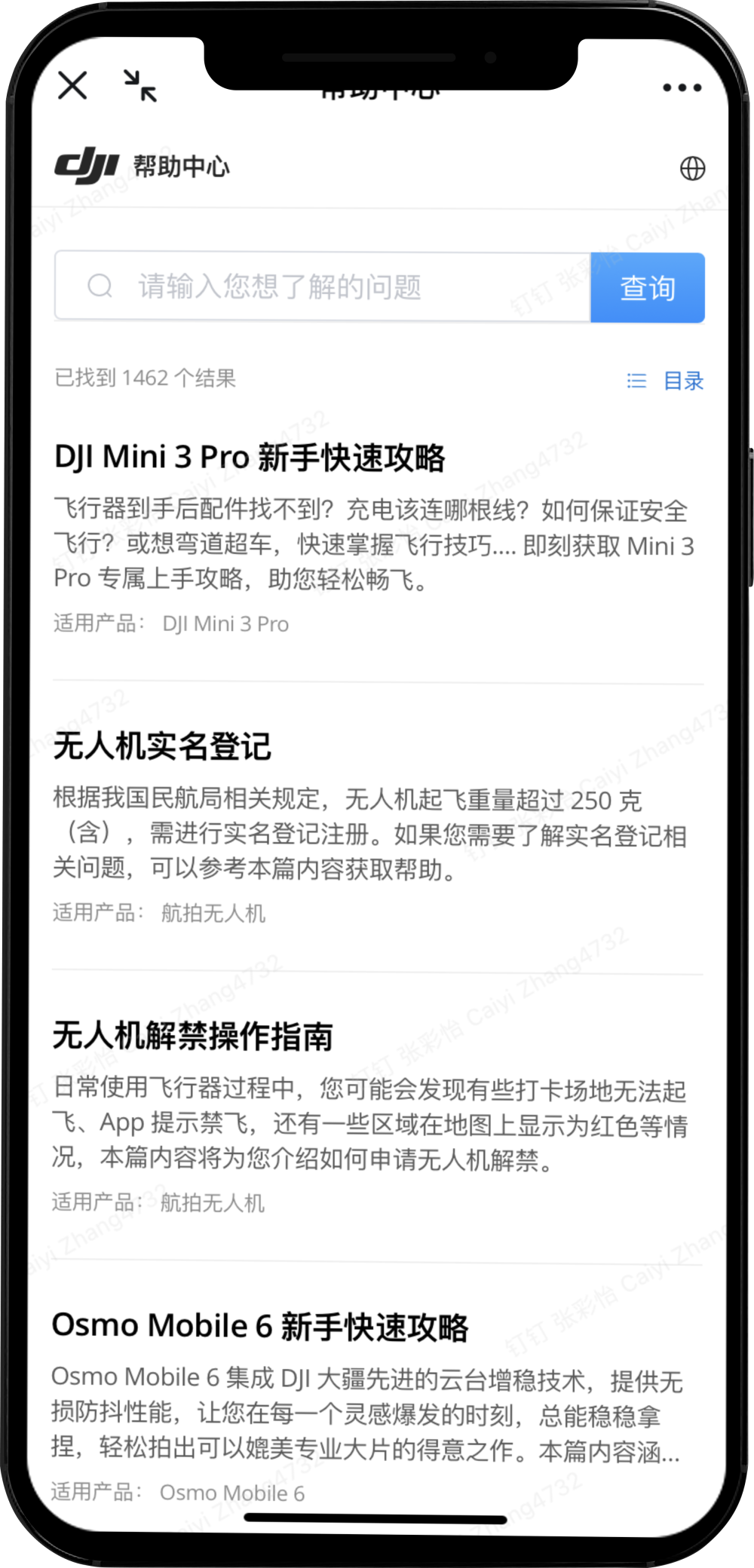Screen dimensions: 754x1568
Task: Open the three-dot overflow menu
Action: click(682, 88)
